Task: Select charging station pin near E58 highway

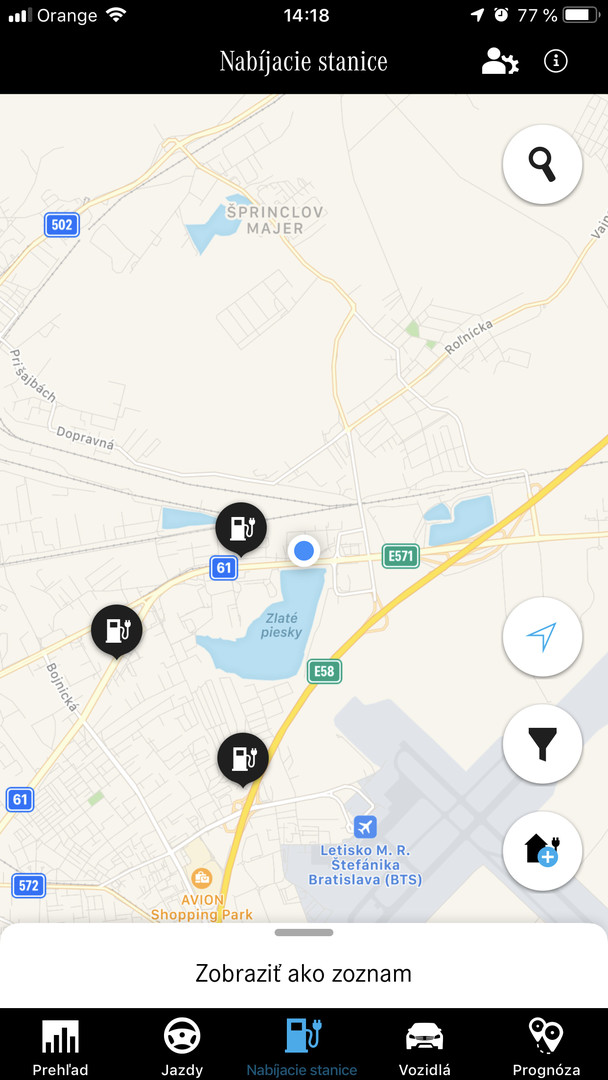Action: point(242,760)
